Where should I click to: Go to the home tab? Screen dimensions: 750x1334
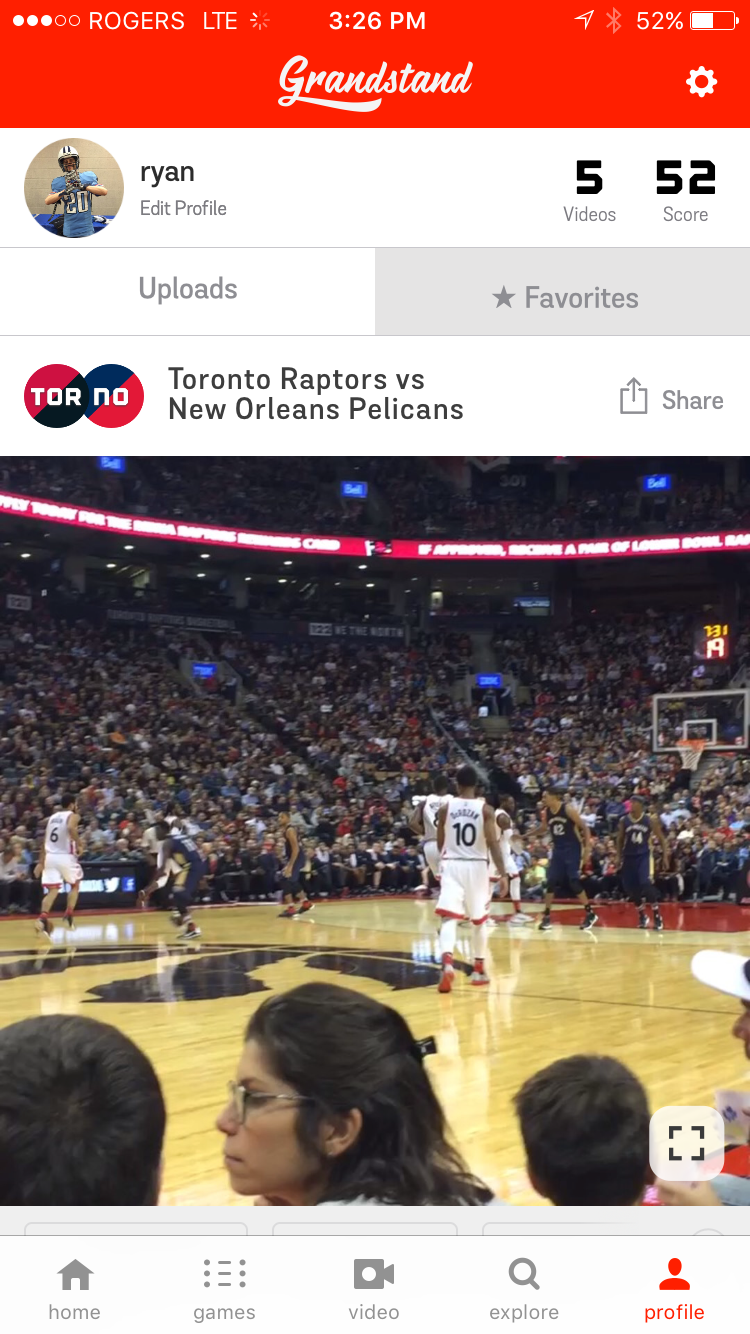pos(75,1289)
